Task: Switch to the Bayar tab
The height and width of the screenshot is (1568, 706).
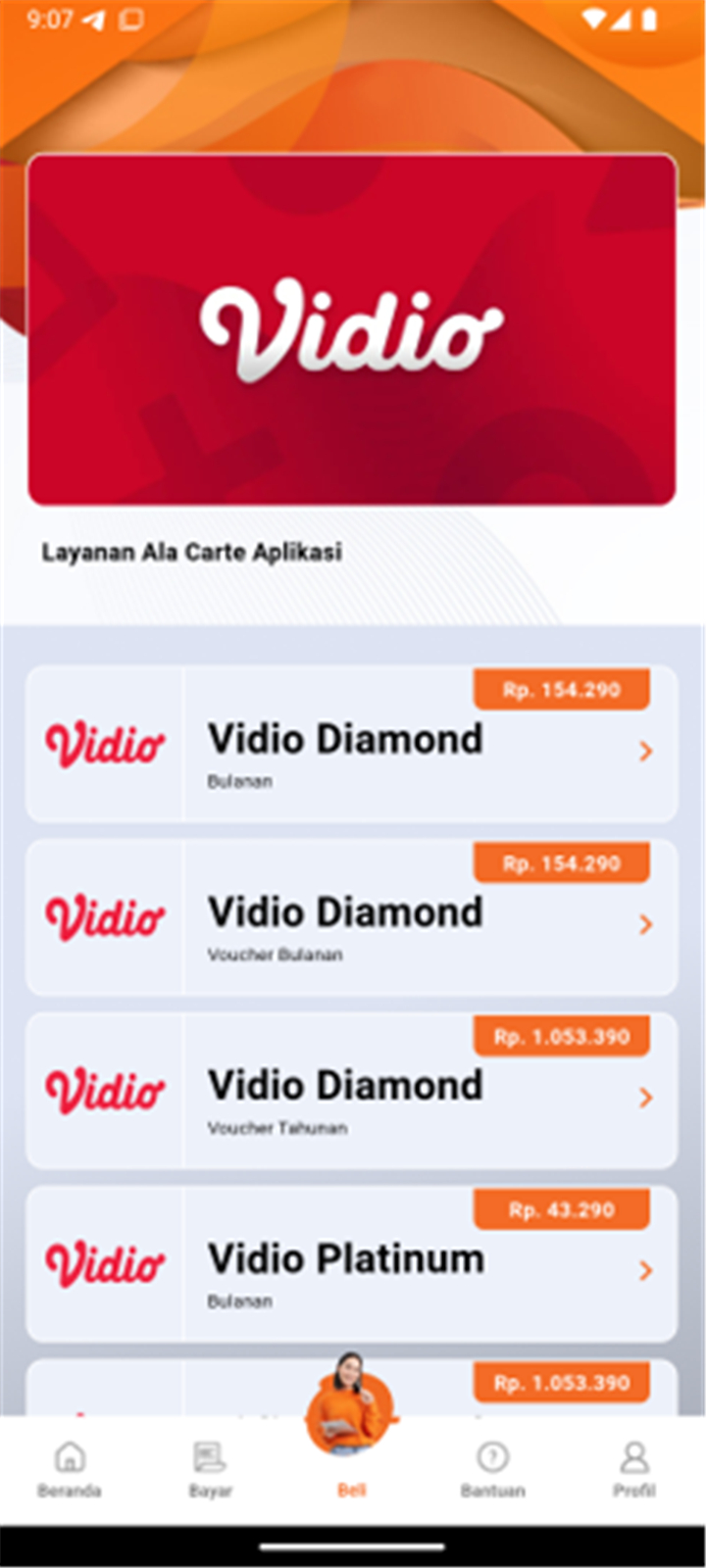Action: pos(211,1469)
